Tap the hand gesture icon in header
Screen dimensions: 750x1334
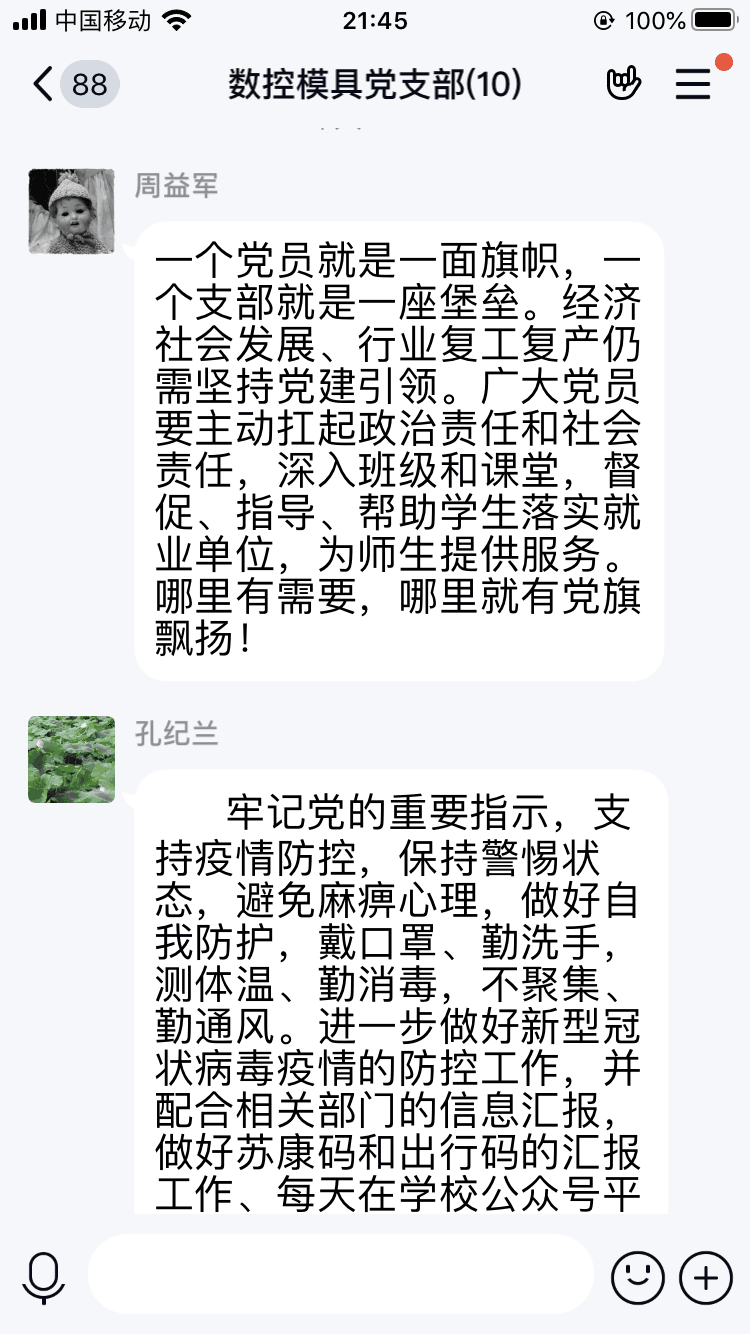point(623,85)
